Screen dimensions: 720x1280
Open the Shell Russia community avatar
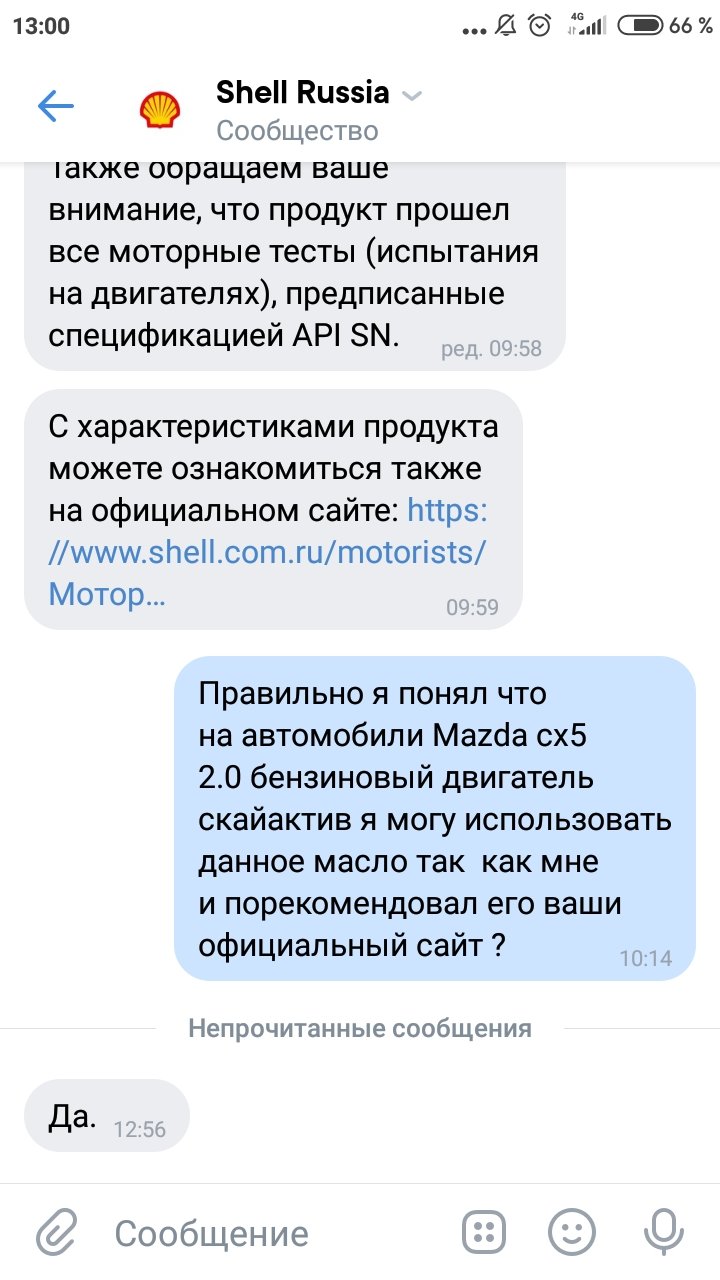tap(160, 108)
